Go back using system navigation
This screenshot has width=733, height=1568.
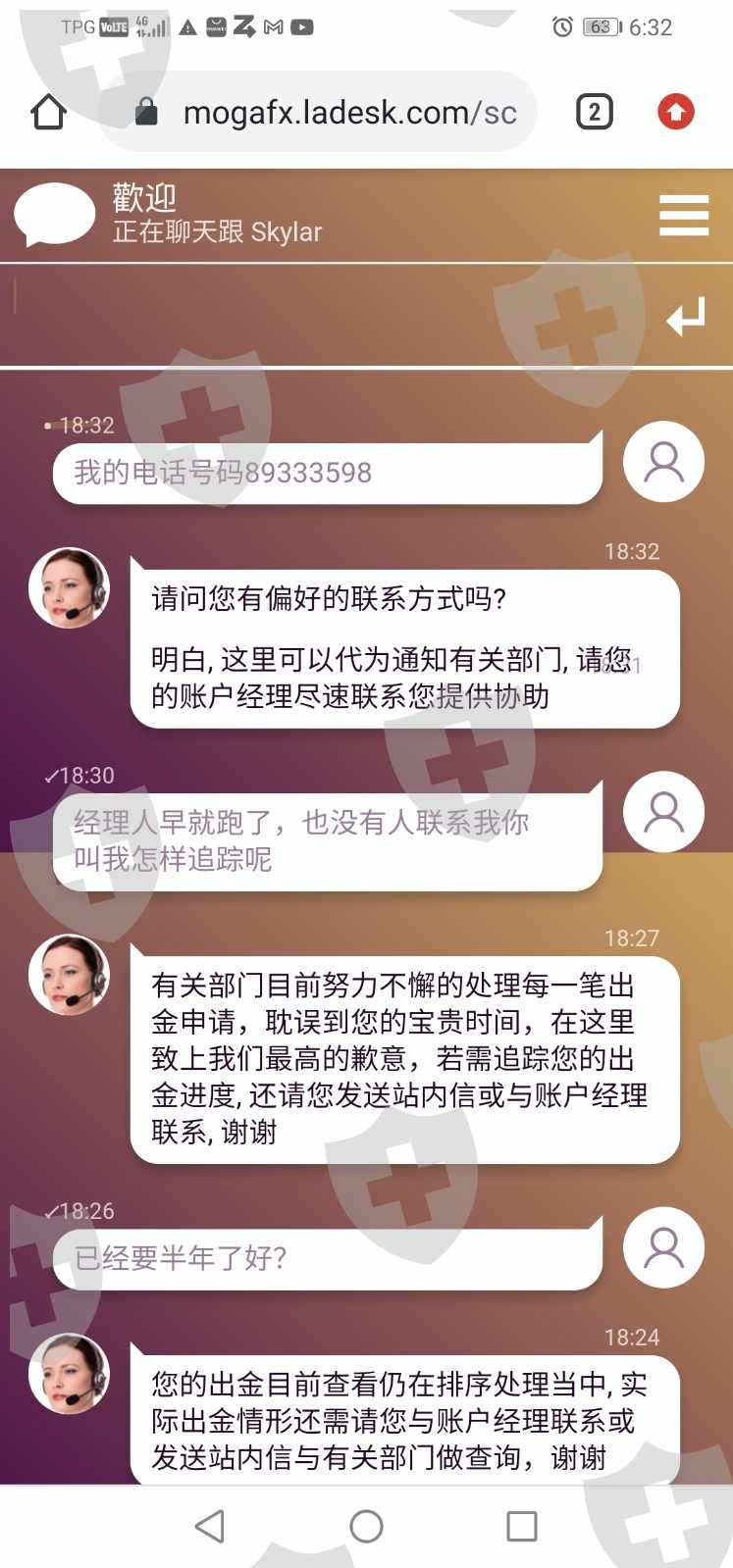210,1526
